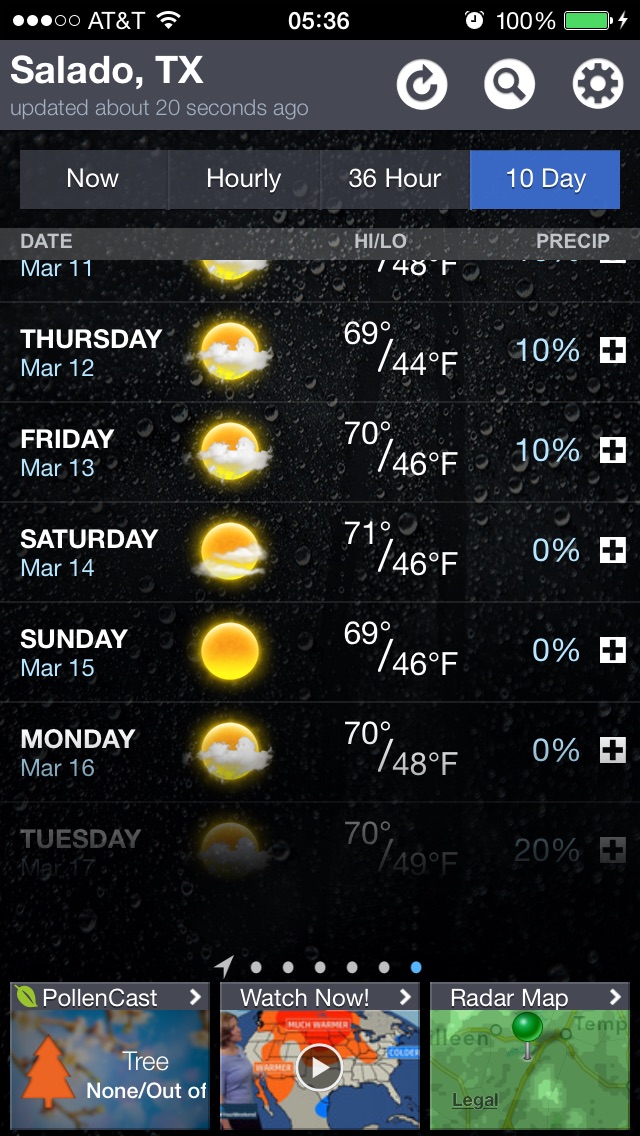
Task: Expand Thursday Mar 12 forecast details
Action: tap(612, 350)
